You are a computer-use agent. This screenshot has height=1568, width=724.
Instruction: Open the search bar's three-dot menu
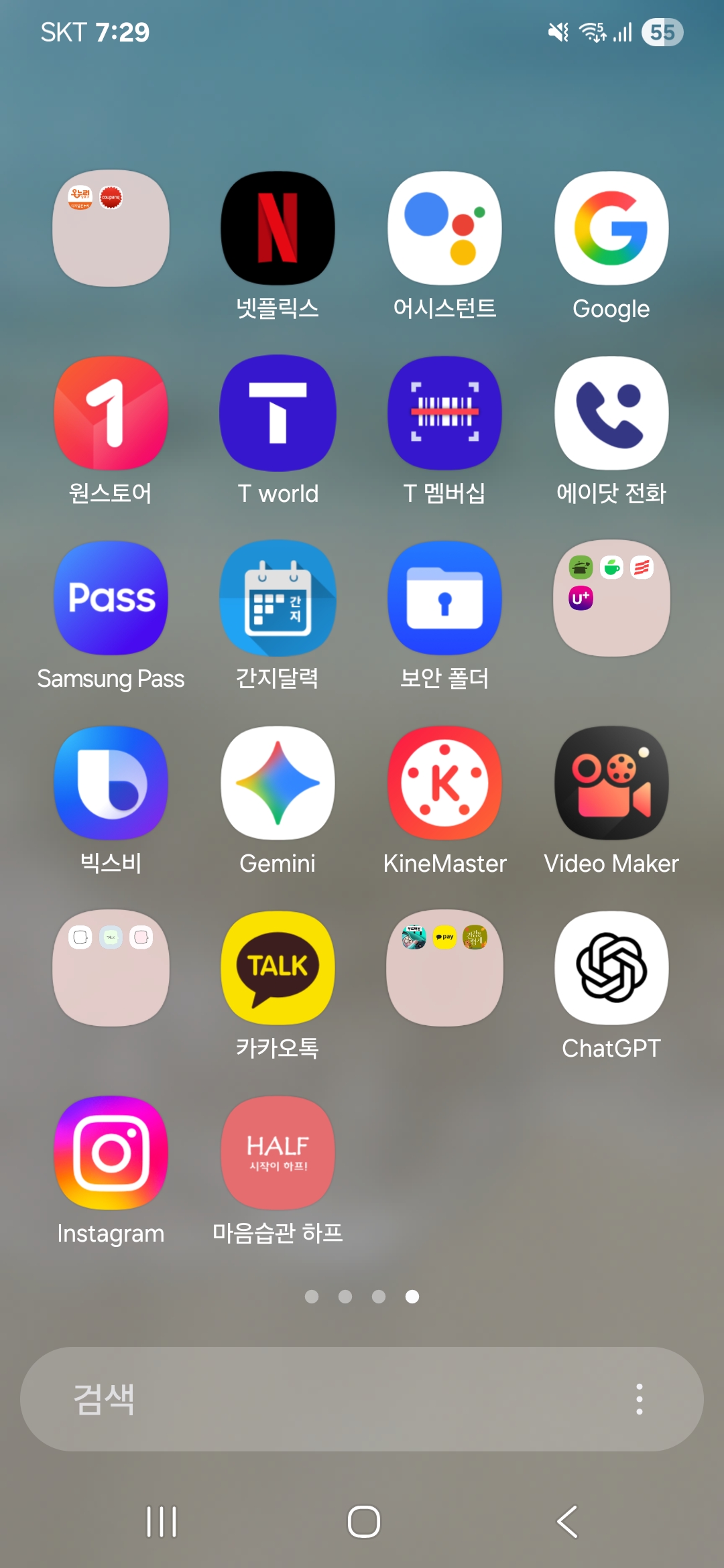640,1399
